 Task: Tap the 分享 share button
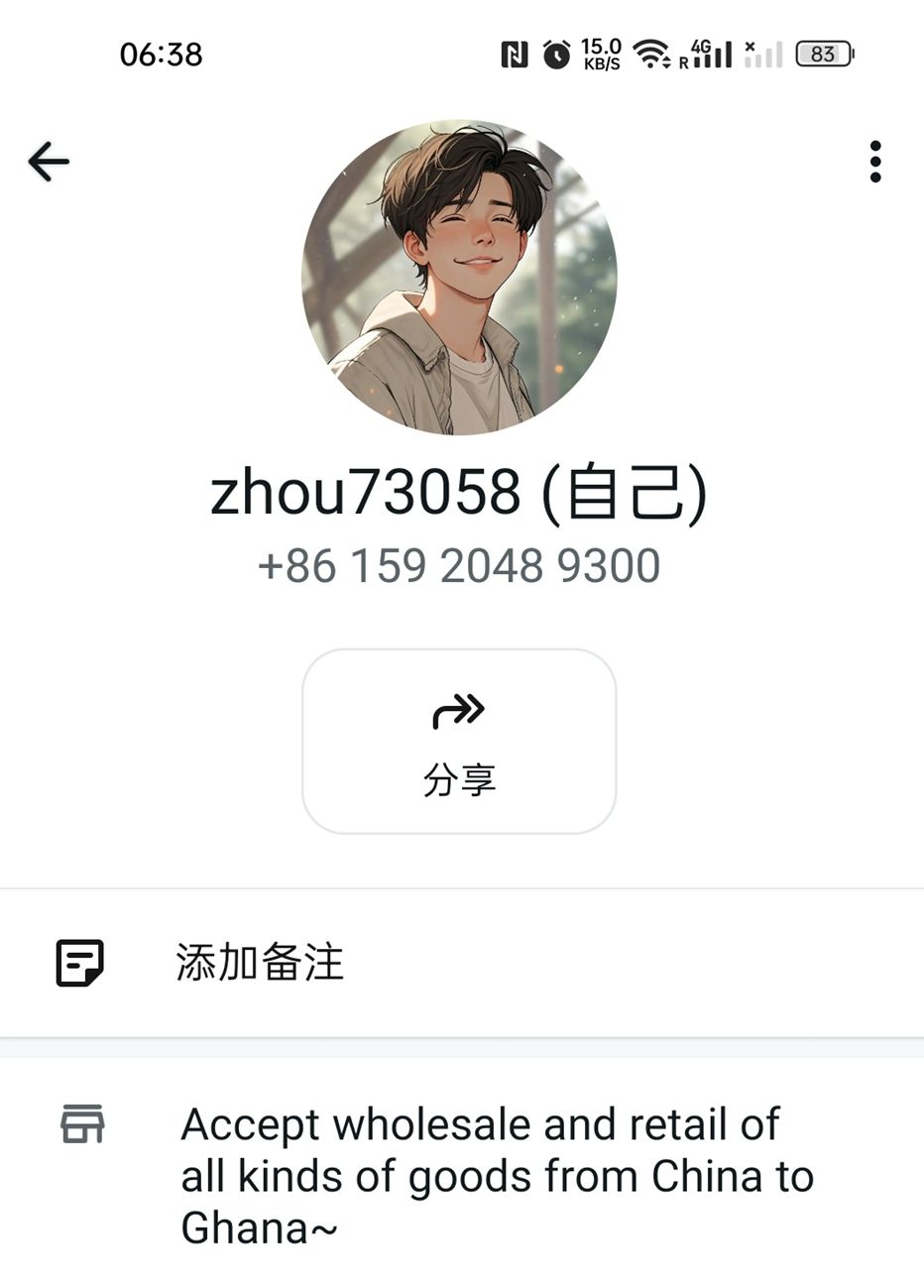(459, 741)
